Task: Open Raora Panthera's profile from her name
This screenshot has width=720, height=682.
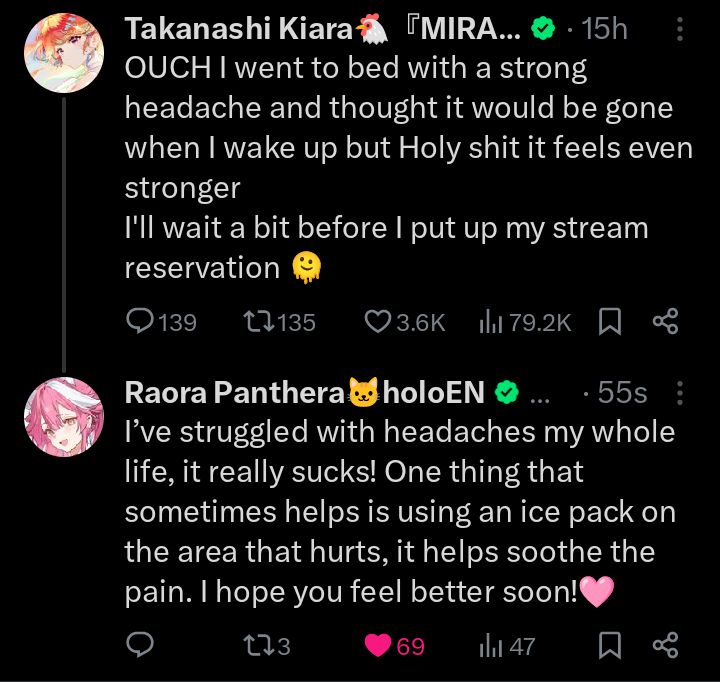Action: (x=234, y=394)
